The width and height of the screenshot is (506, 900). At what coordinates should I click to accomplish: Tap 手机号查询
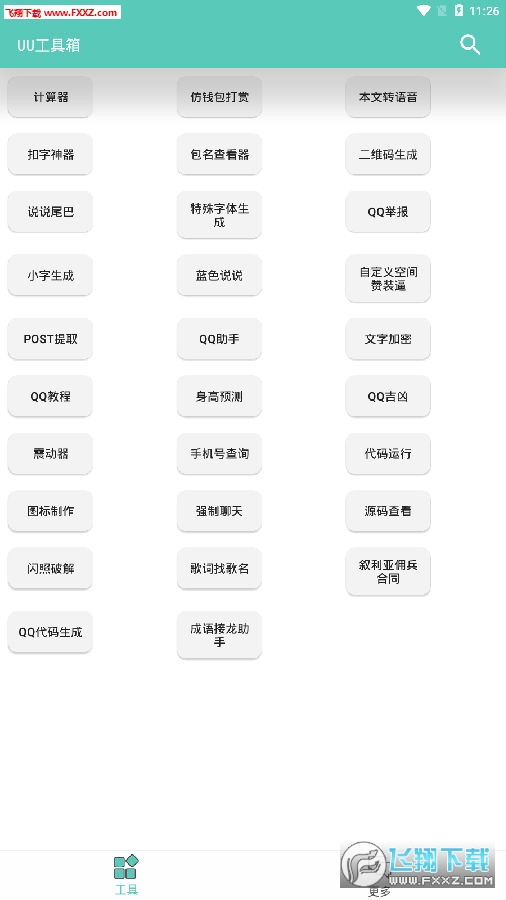[x=219, y=453]
